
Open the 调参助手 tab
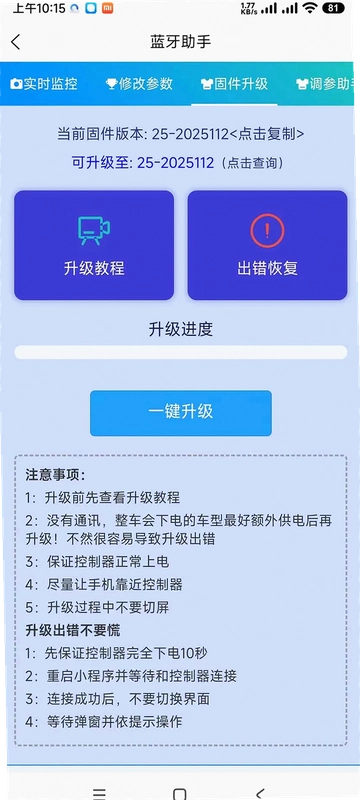(325, 84)
